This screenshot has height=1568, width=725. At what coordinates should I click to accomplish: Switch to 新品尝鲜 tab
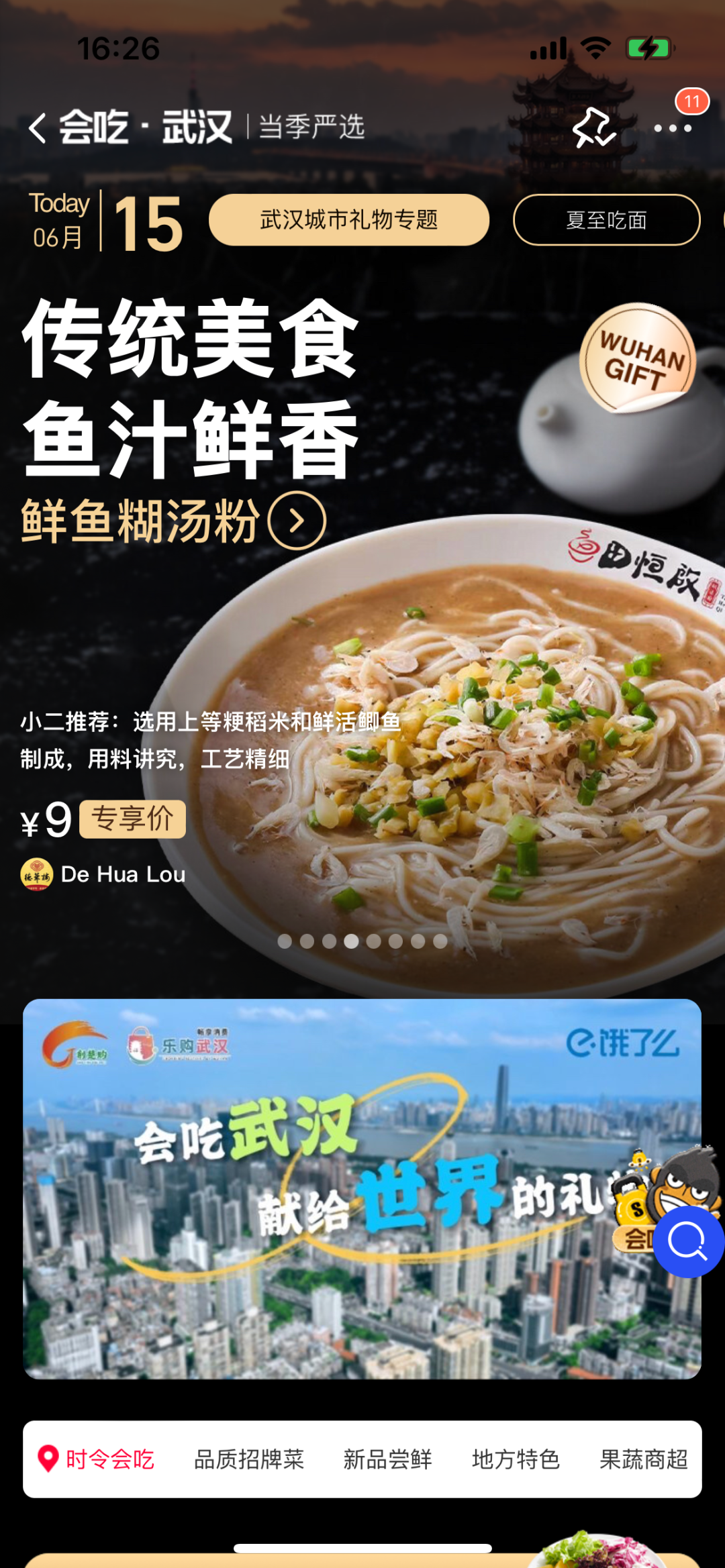[387, 1459]
